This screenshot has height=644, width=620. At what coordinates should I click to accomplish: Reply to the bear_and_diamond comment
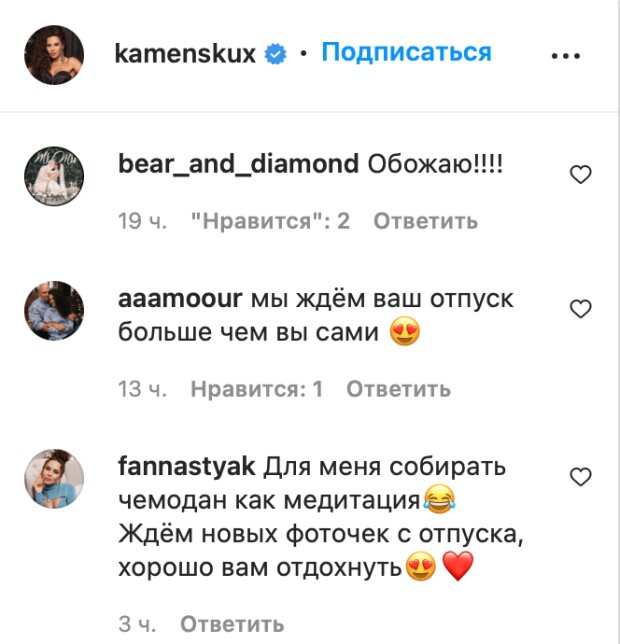(425, 221)
